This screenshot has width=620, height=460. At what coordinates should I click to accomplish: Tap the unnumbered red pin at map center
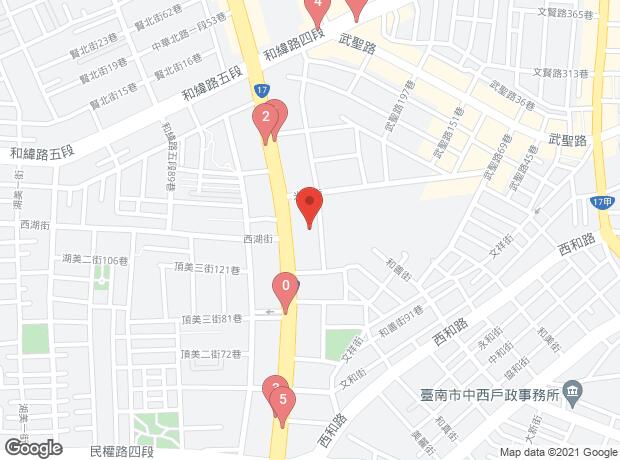point(310,203)
